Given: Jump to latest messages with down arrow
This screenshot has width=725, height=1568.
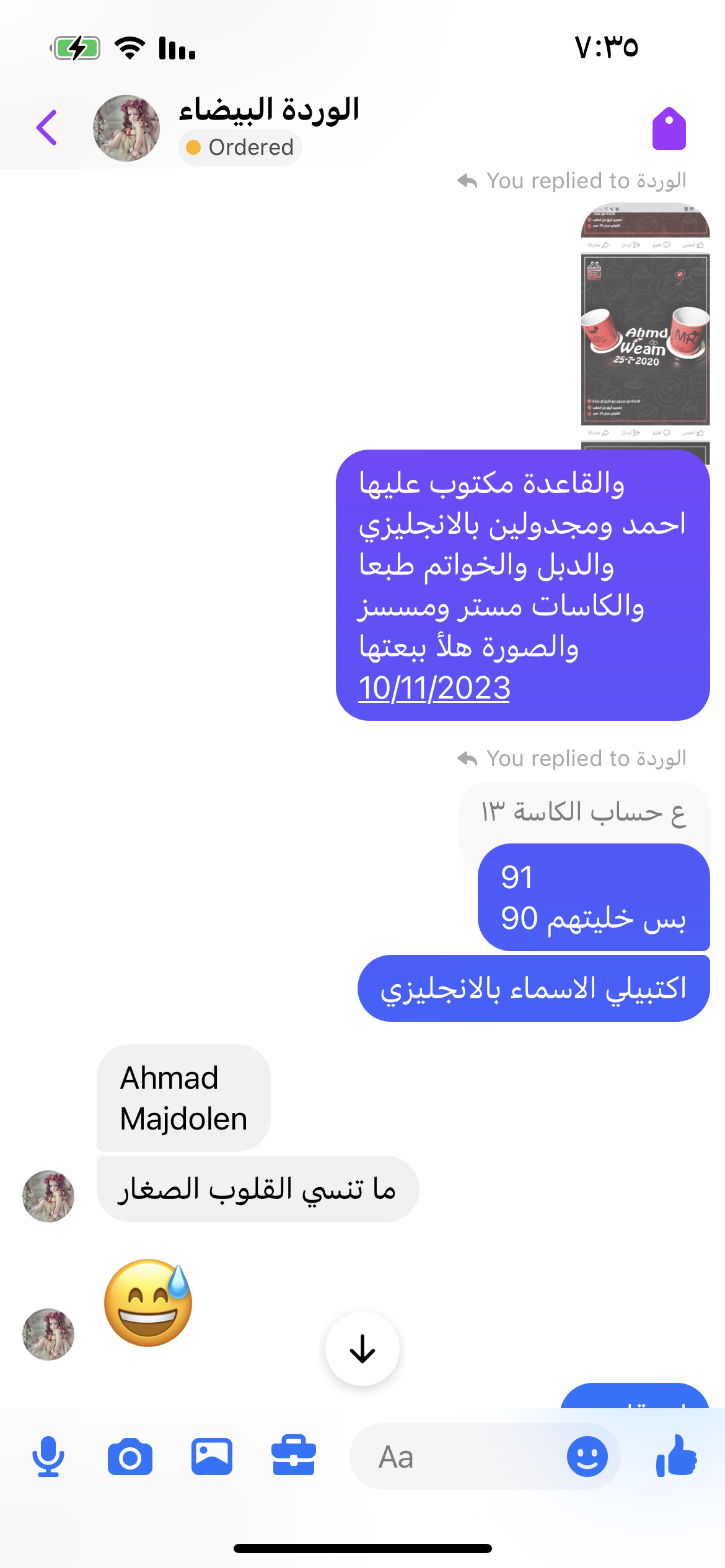Looking at the screenshot, I should [362, 1349].
